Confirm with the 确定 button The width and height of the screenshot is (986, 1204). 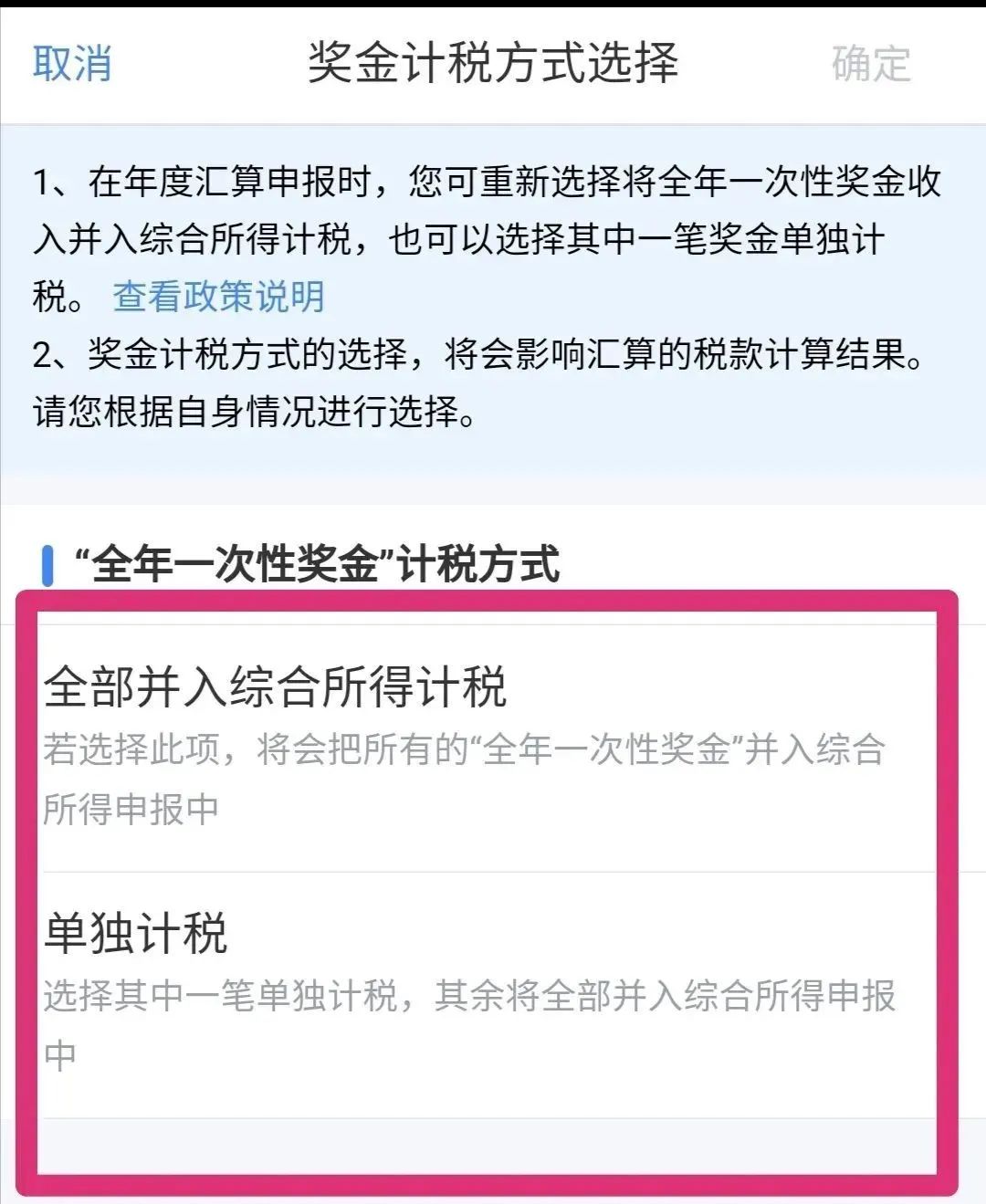(870, 64)
